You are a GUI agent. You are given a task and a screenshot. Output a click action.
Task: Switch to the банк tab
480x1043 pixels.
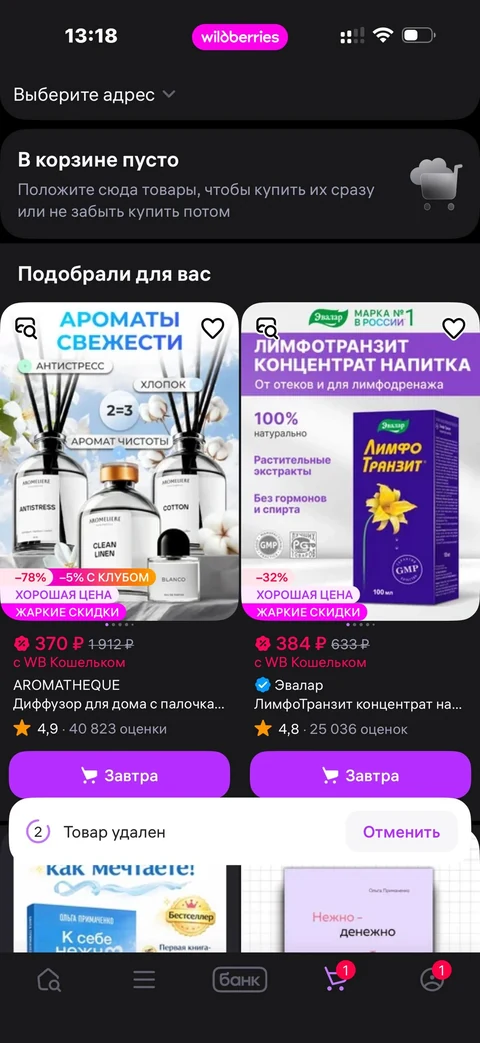239,979
